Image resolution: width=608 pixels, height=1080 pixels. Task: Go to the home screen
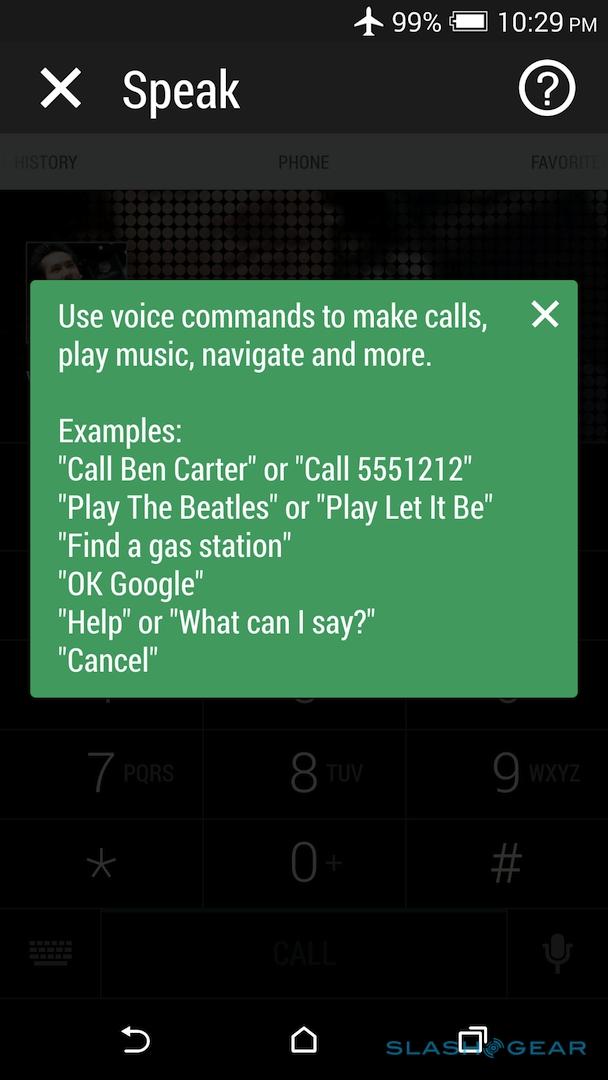pyautogui.click(x=304, y=1040)
